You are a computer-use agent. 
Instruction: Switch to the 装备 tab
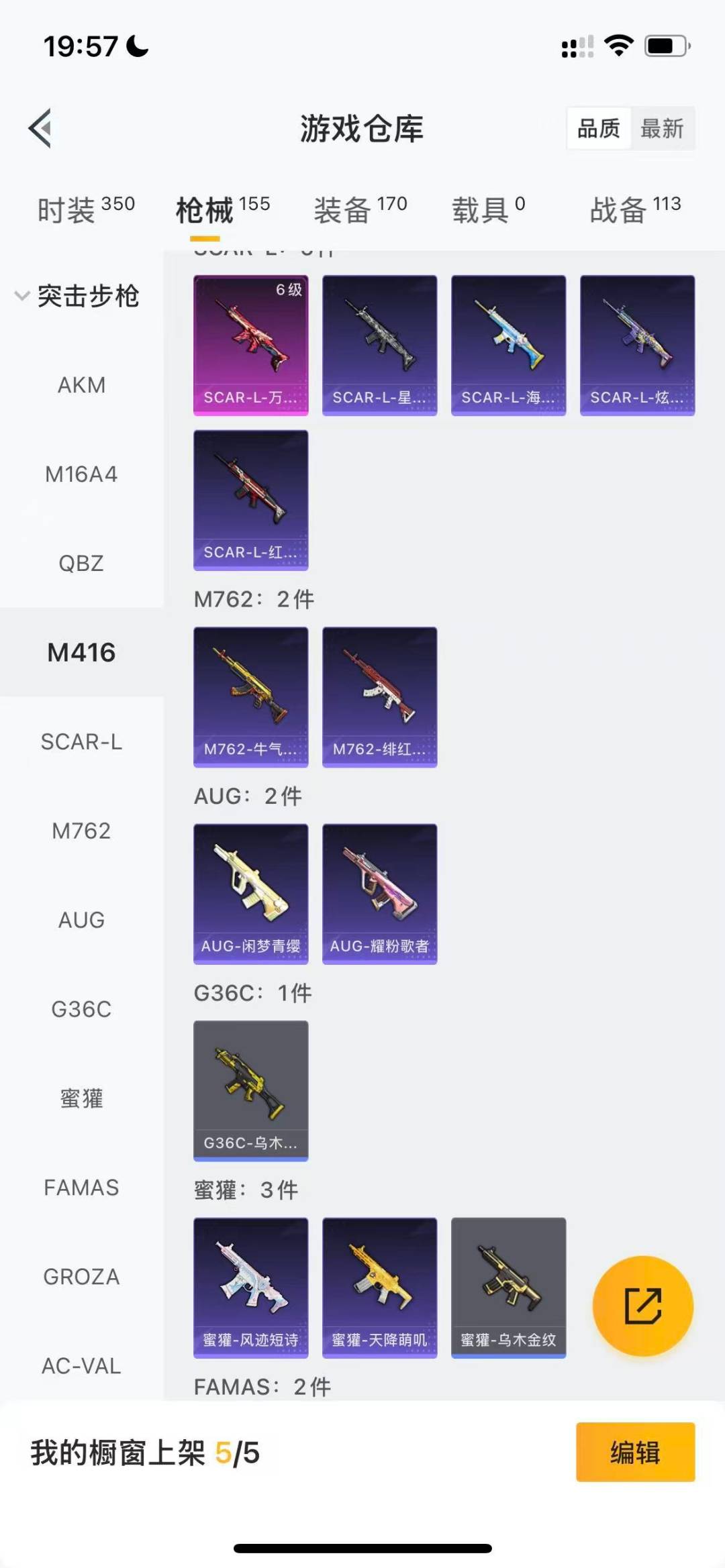tap(360, 209)
